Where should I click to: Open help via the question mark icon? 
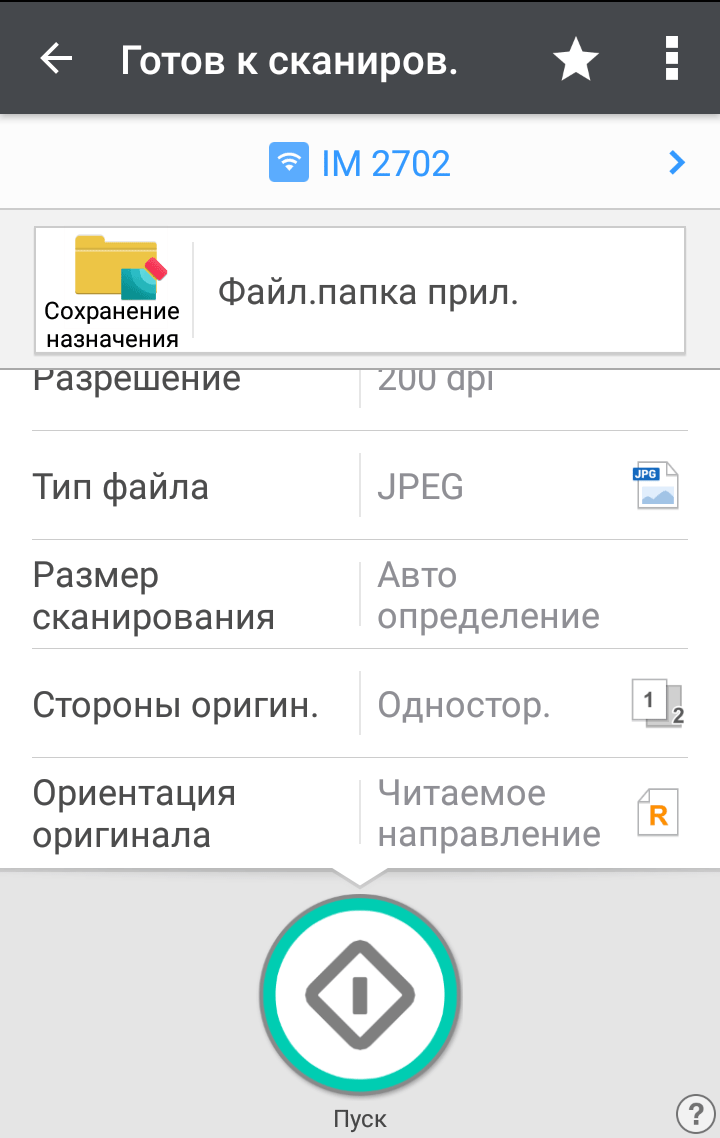pos(695,1113)
